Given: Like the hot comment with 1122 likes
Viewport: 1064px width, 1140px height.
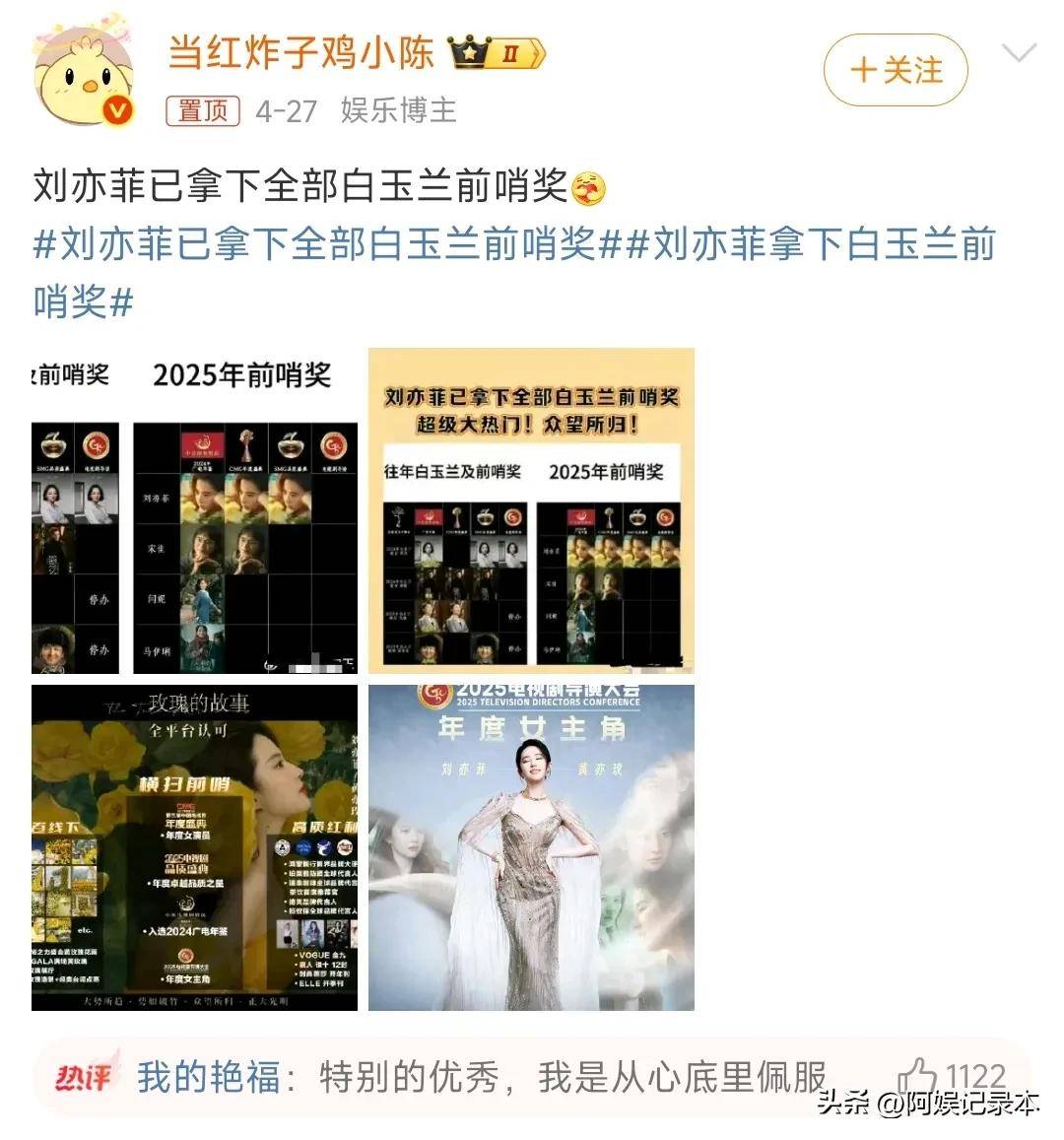Looking at the screenshot, I should pos(917,1076).
